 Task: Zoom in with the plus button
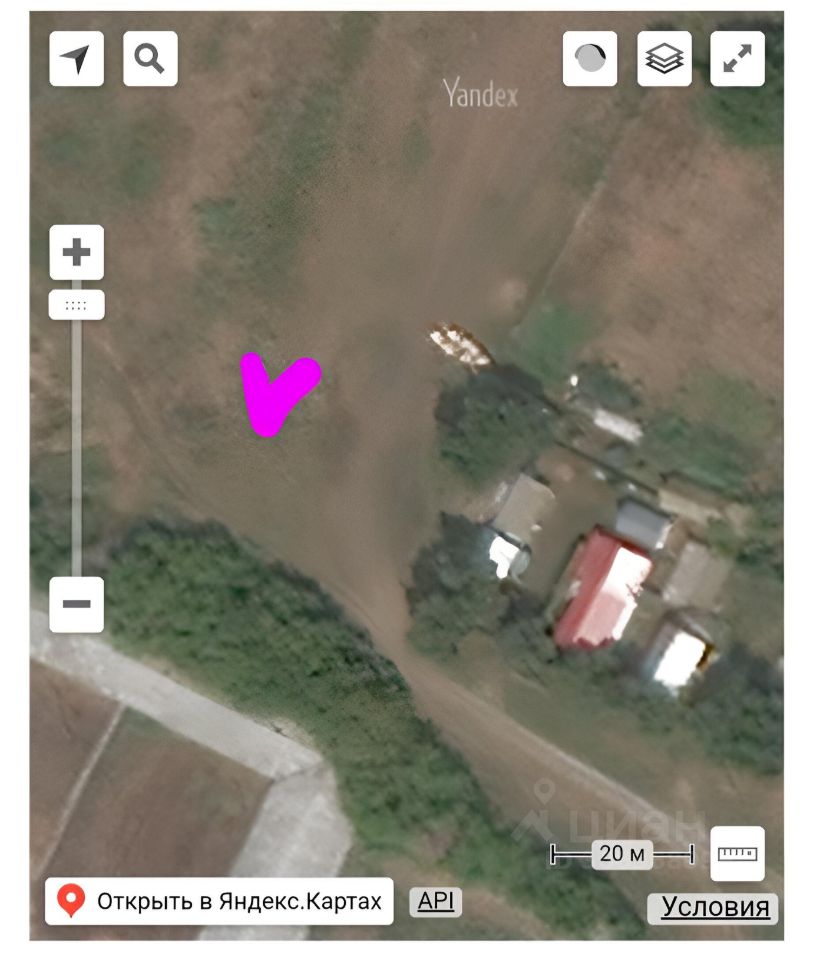click(77, 252)
